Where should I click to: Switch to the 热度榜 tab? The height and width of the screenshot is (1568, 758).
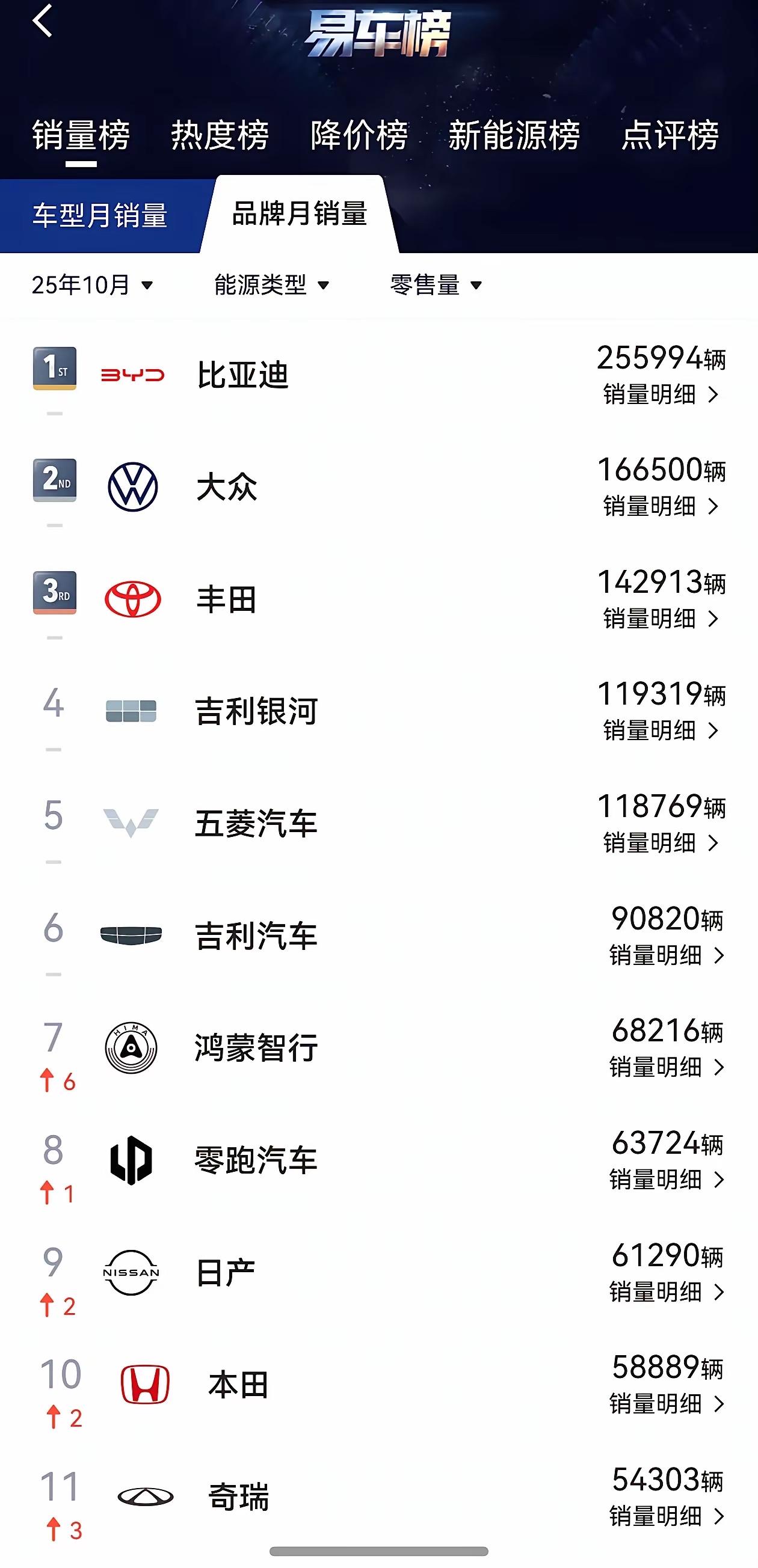point(220,135)
